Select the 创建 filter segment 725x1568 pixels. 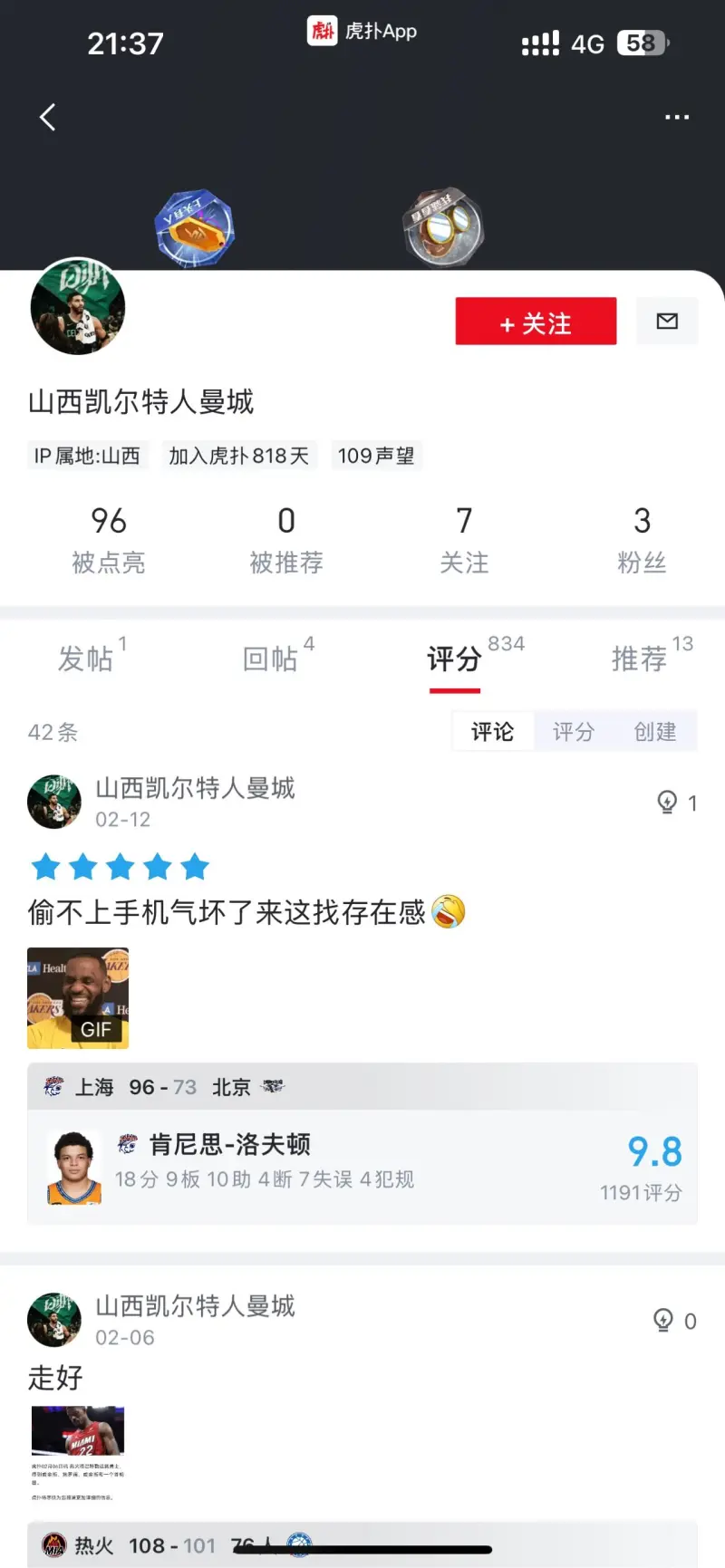point(655,732)
